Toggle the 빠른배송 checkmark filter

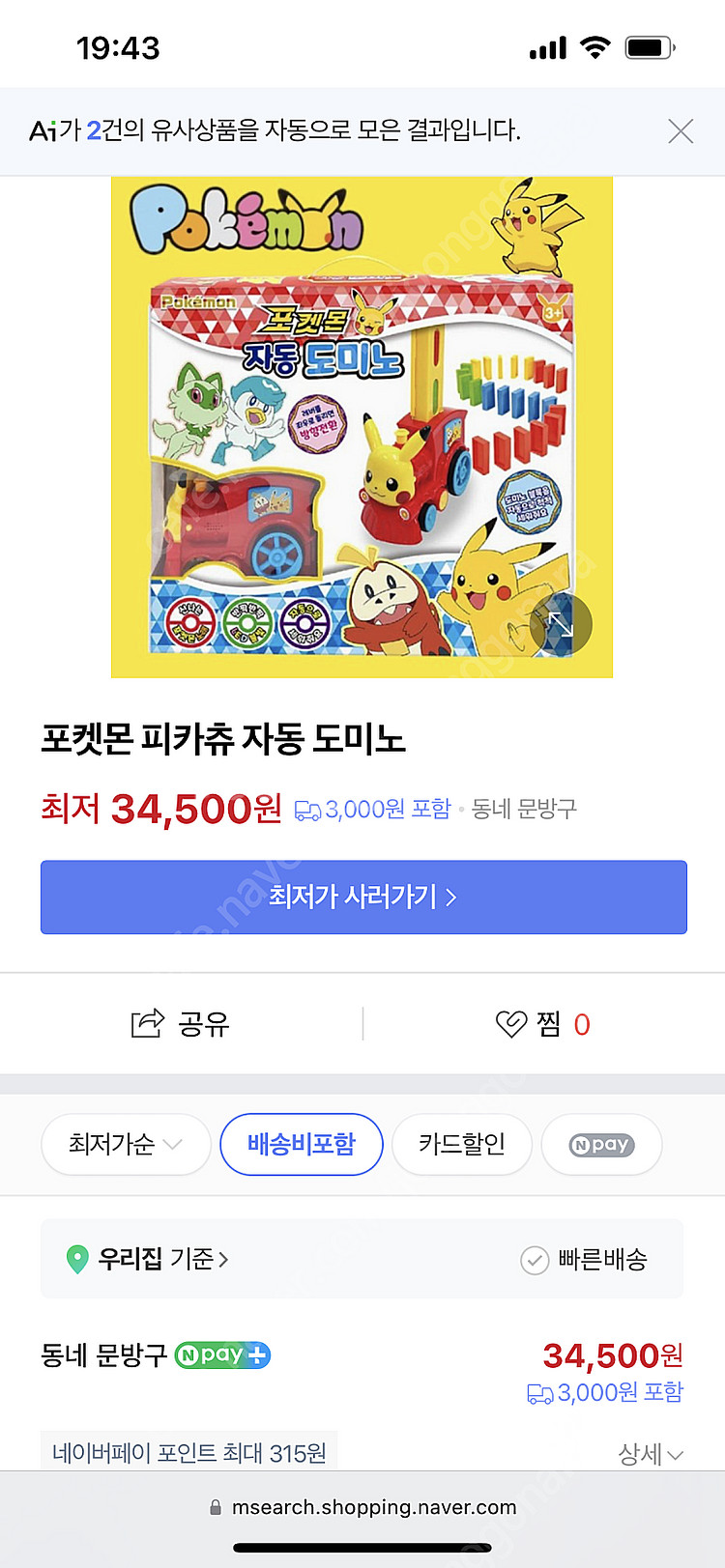click(535, 1261)
